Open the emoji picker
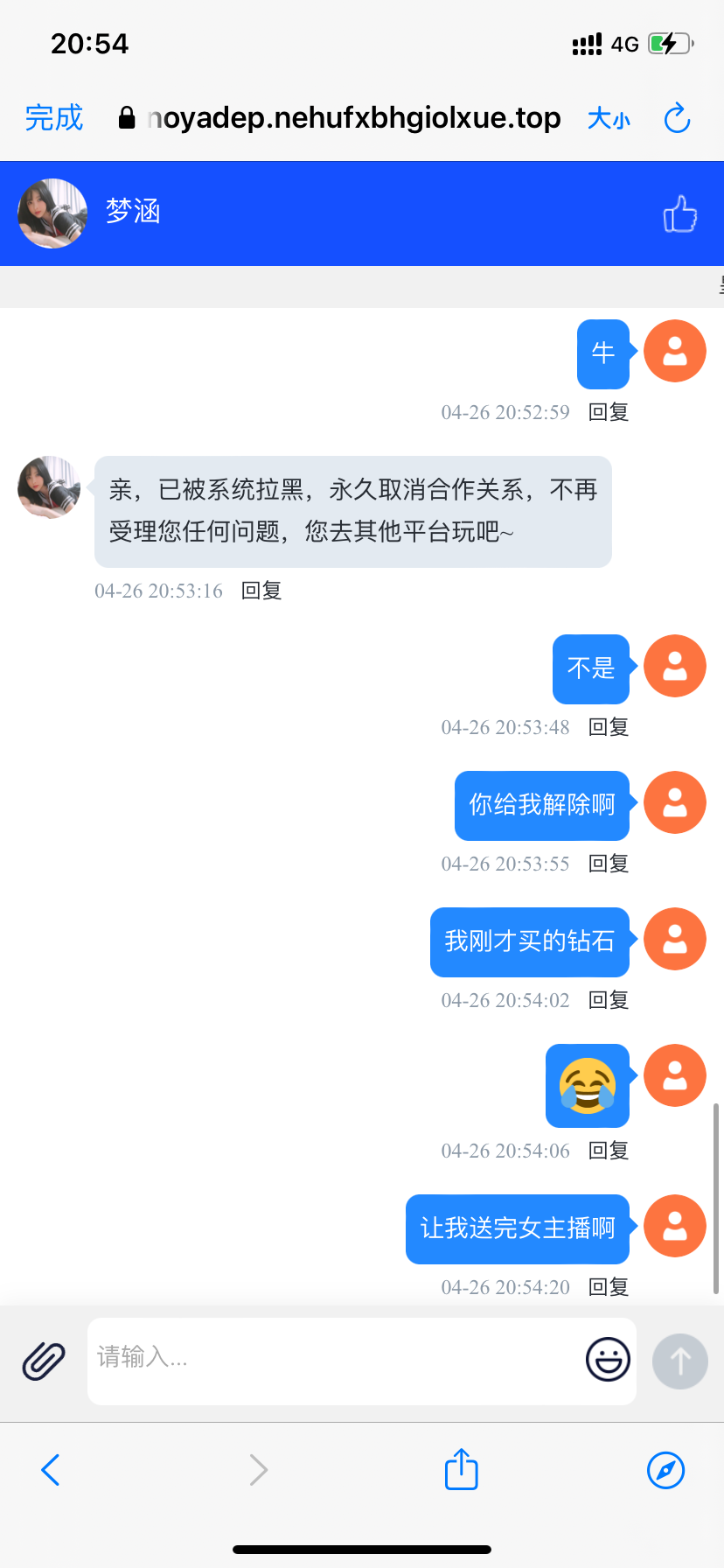The image size is (724, 1568). point(608,1360)
